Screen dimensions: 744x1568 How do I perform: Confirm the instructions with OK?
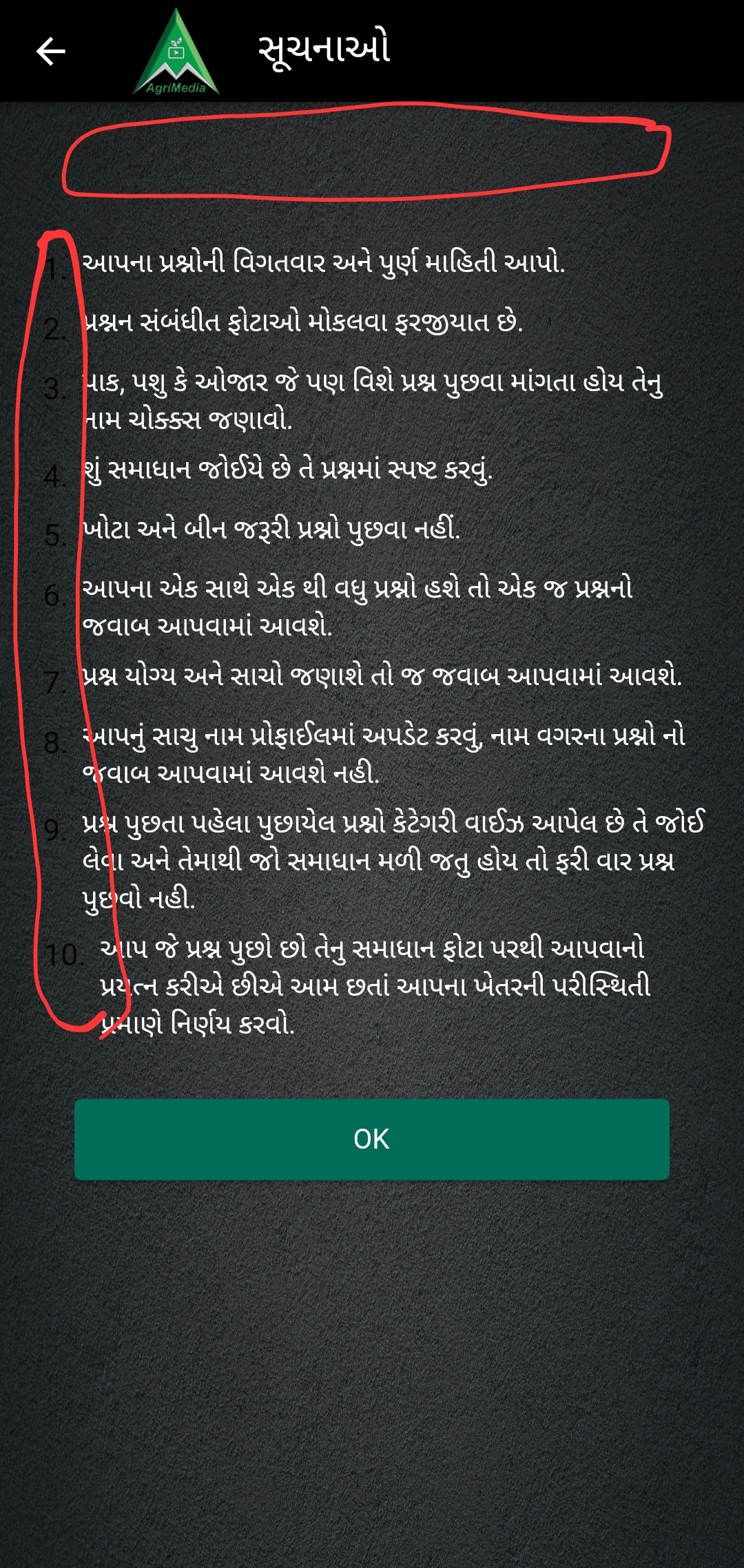point(372,1139)
